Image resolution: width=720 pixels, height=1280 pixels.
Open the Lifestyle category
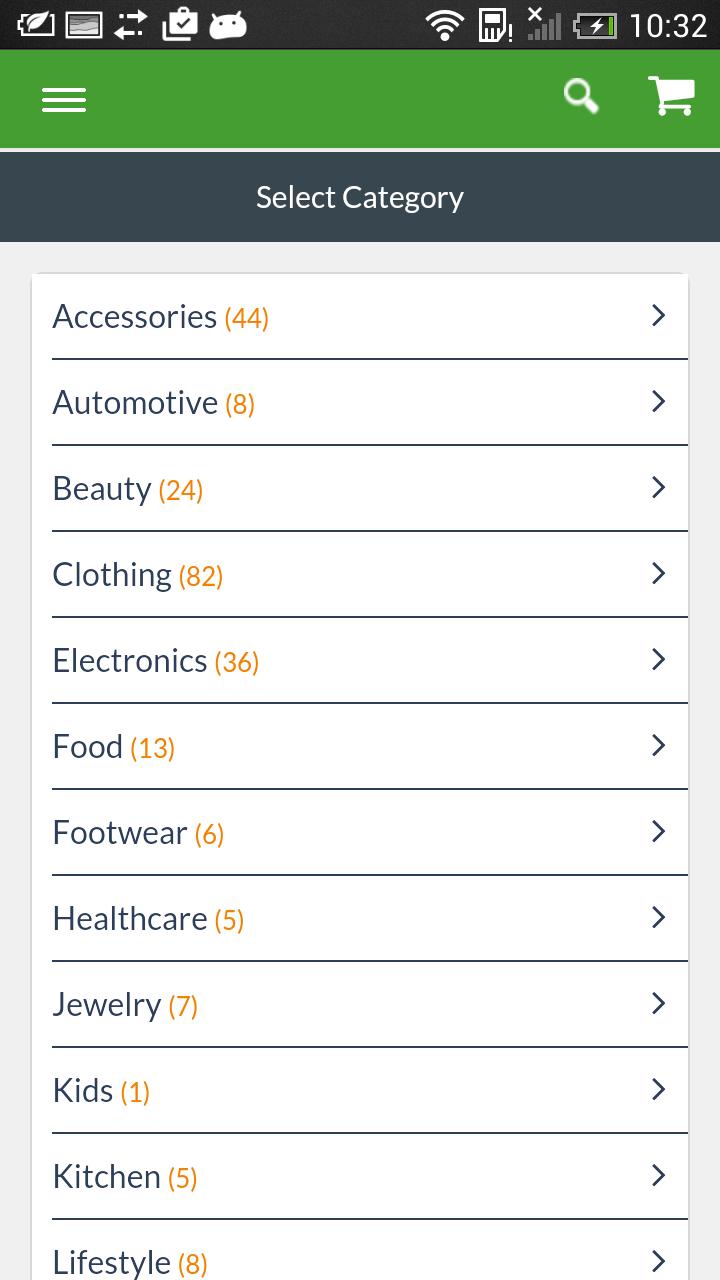point(360,1261)
